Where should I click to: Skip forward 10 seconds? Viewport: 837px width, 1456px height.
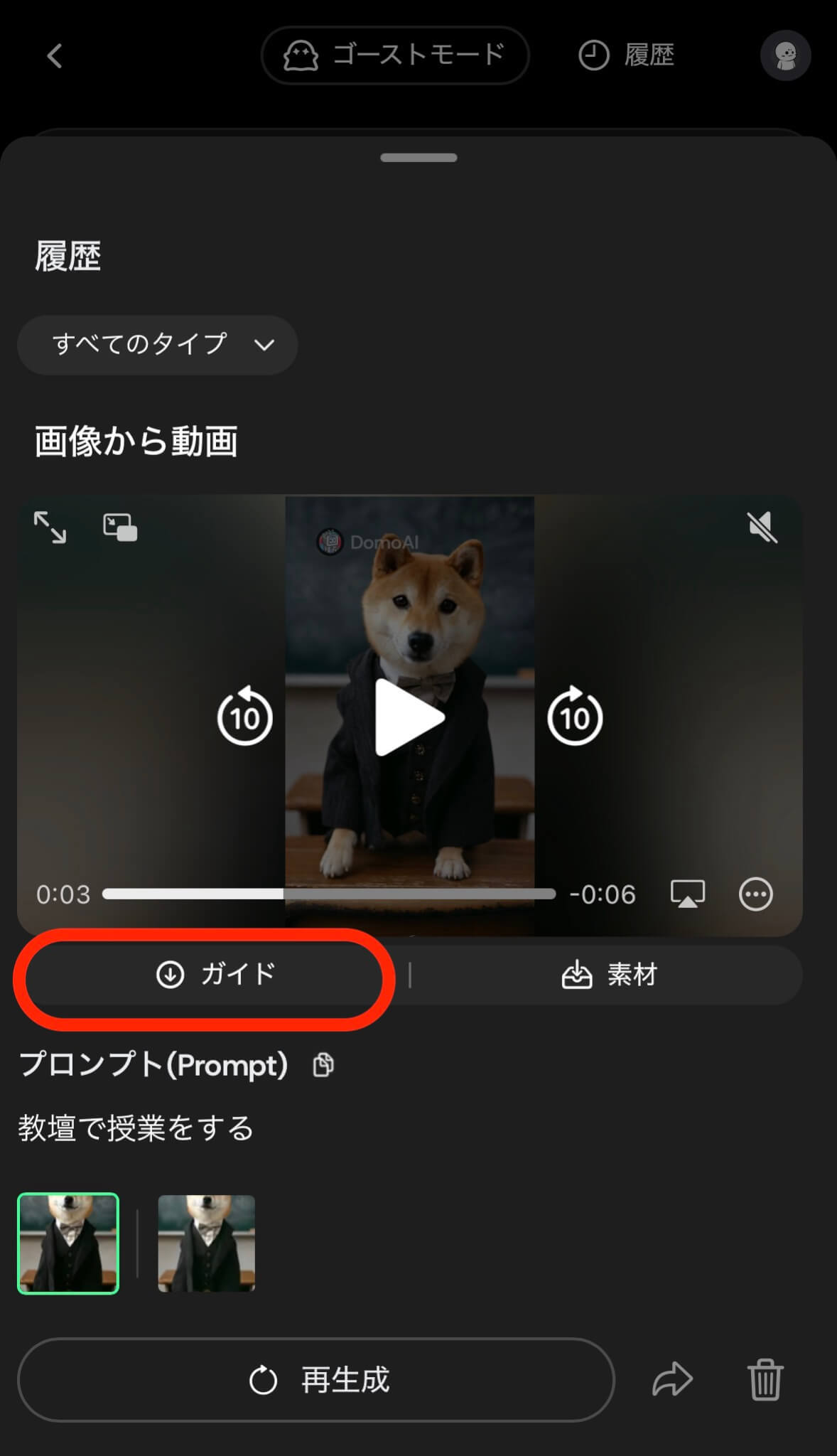coord(574,717)
